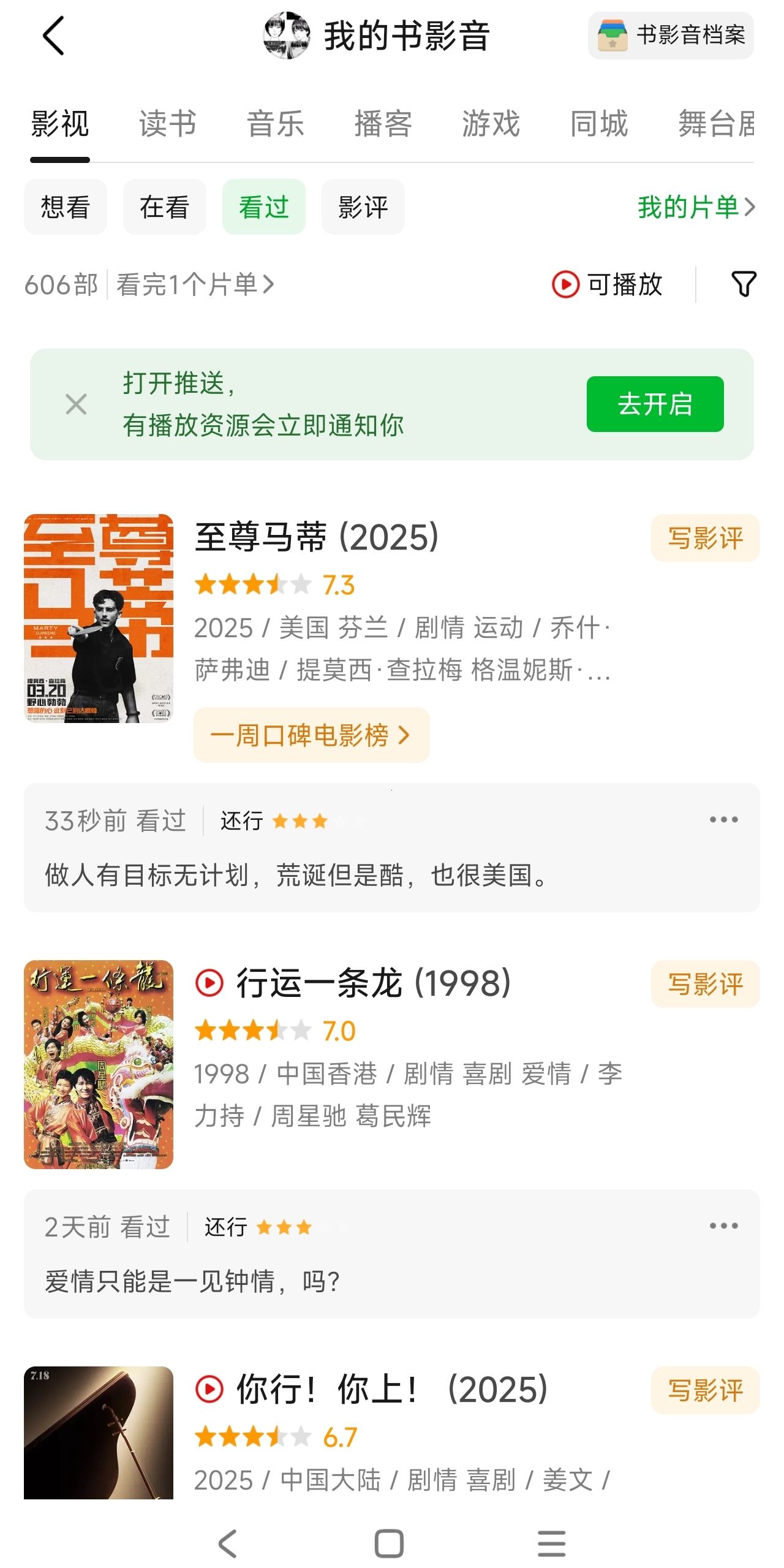Open 行运一条龙 (1998) movie details
The width and height of the screenshot is (784, 1568).
tap(373, 983)
